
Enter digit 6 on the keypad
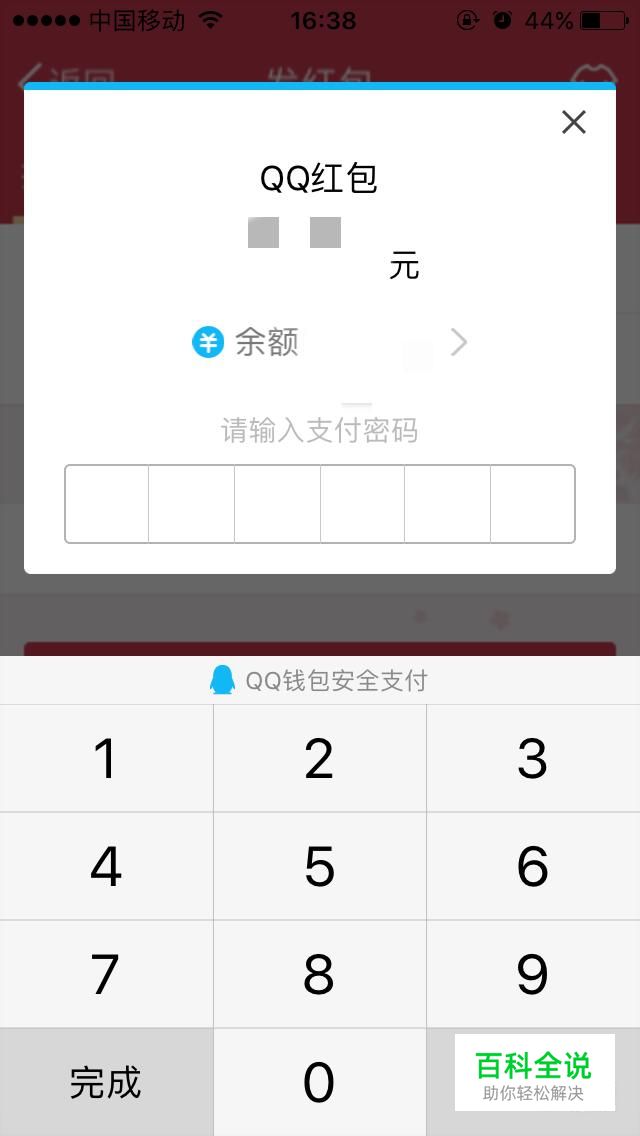[x=532, y=866]
